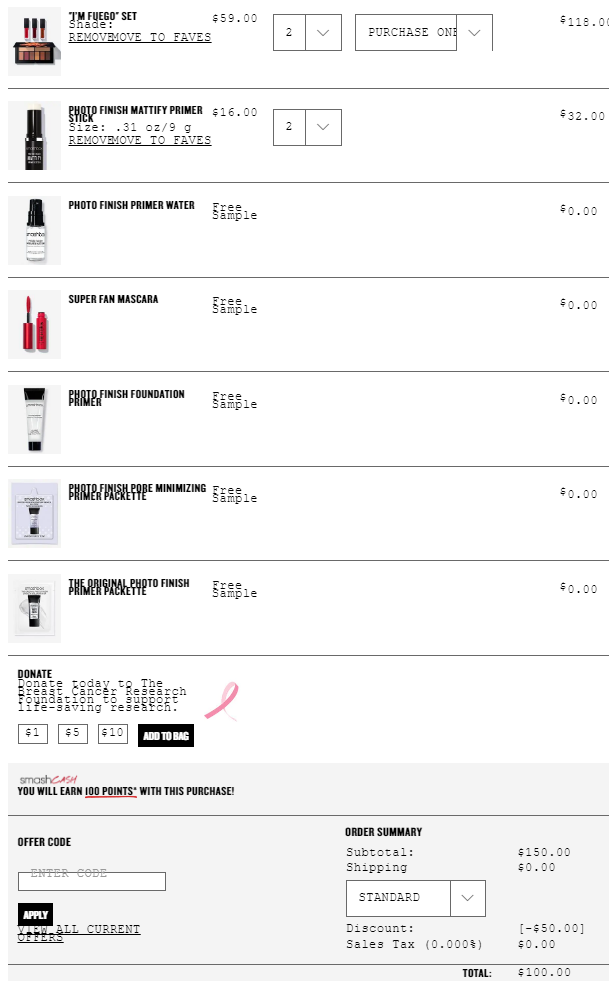Remove I'm Fuego Set from bag
Image resolution: width=609 pixels, height=981 pixels.
[86, 38]
